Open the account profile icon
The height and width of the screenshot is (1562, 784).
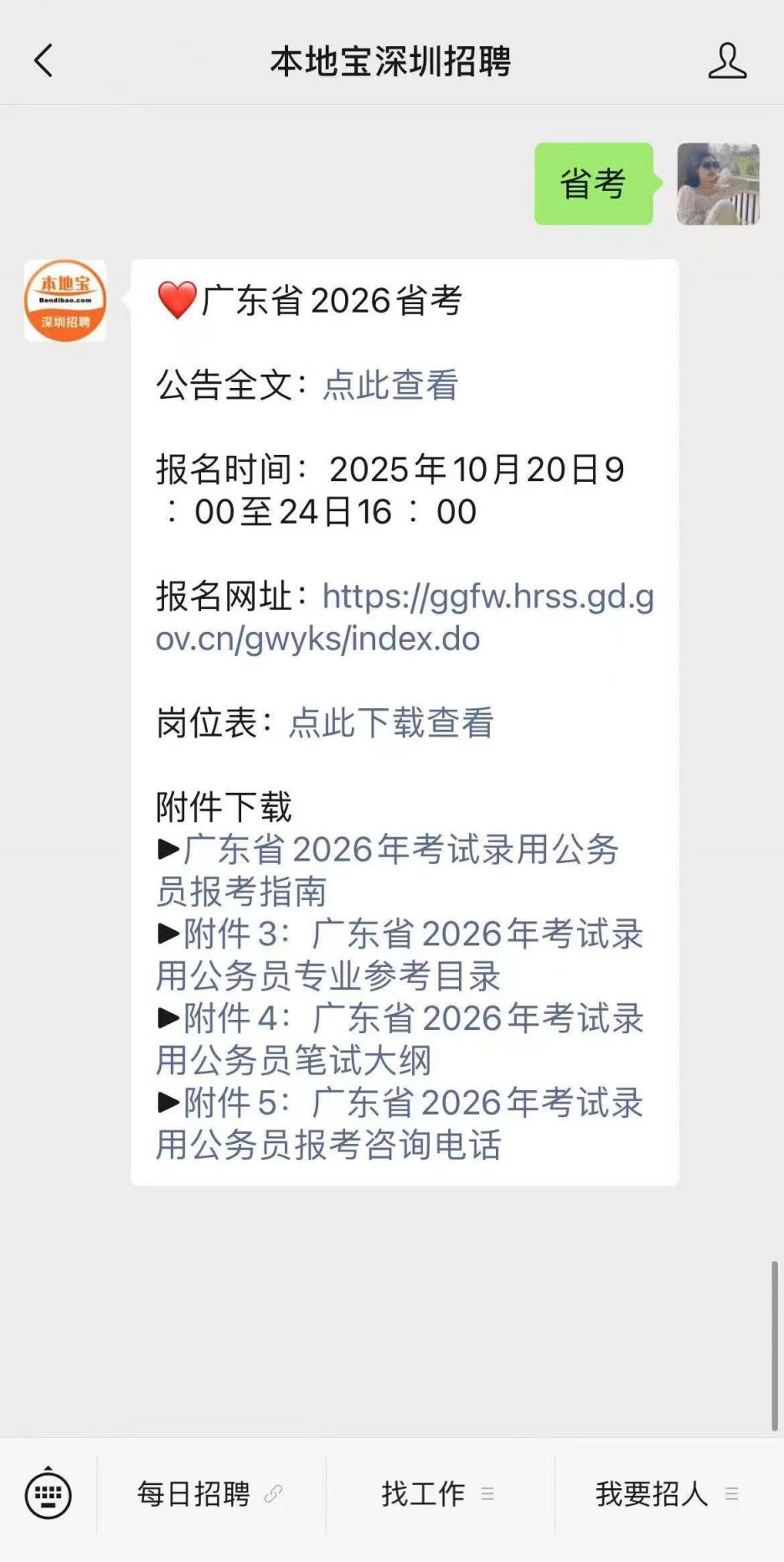click(x=726, y=61)
